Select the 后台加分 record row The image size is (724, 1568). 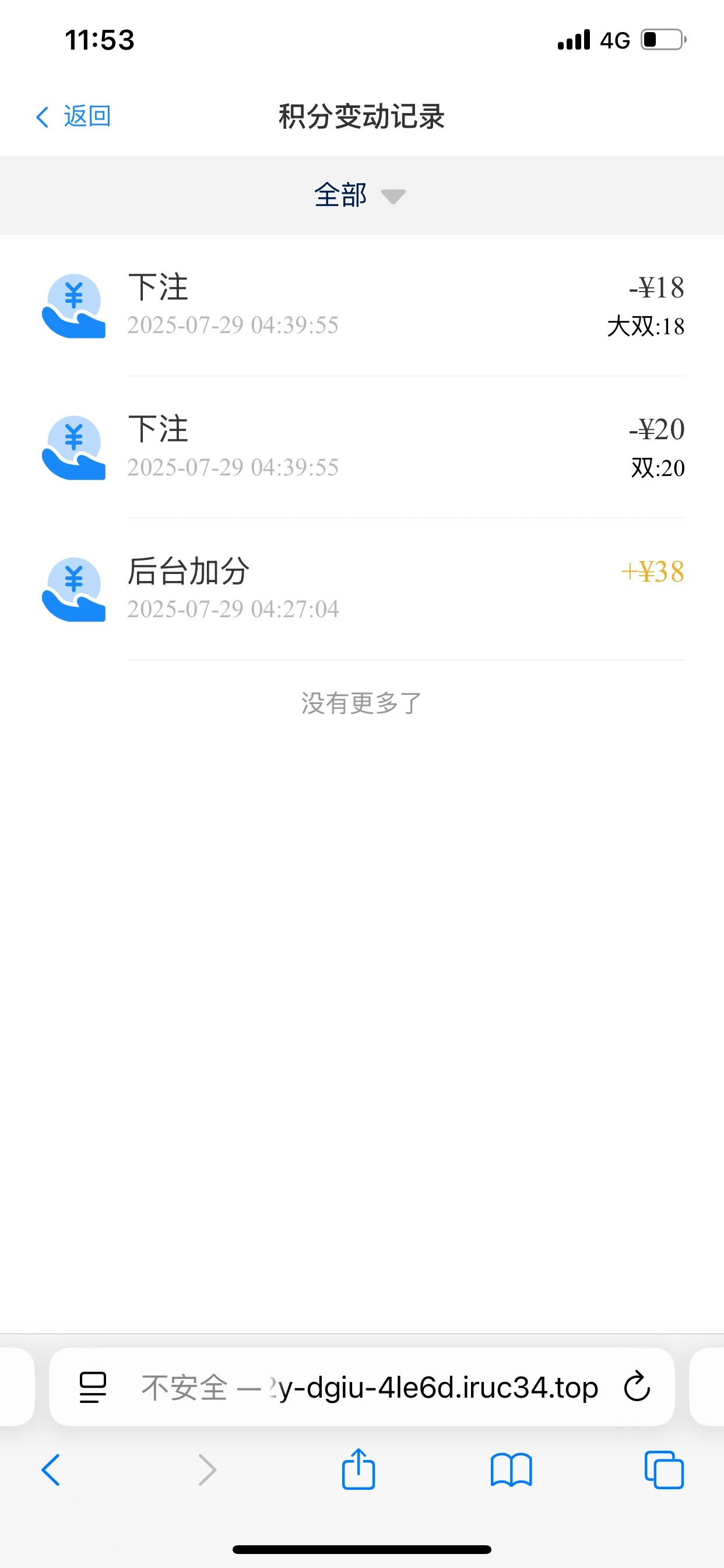click(x=362, y=586)
